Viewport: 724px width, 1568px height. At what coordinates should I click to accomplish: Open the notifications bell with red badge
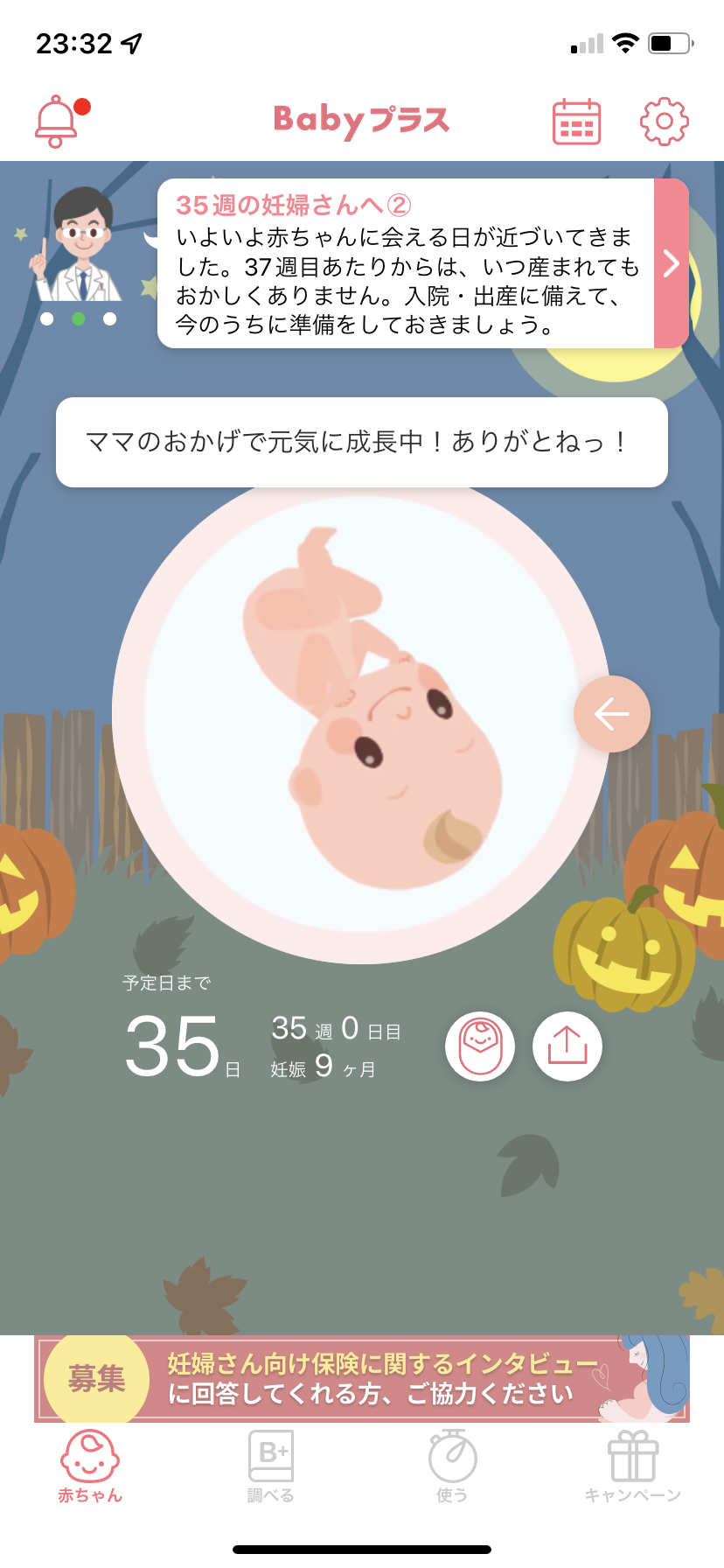point(56,120)
